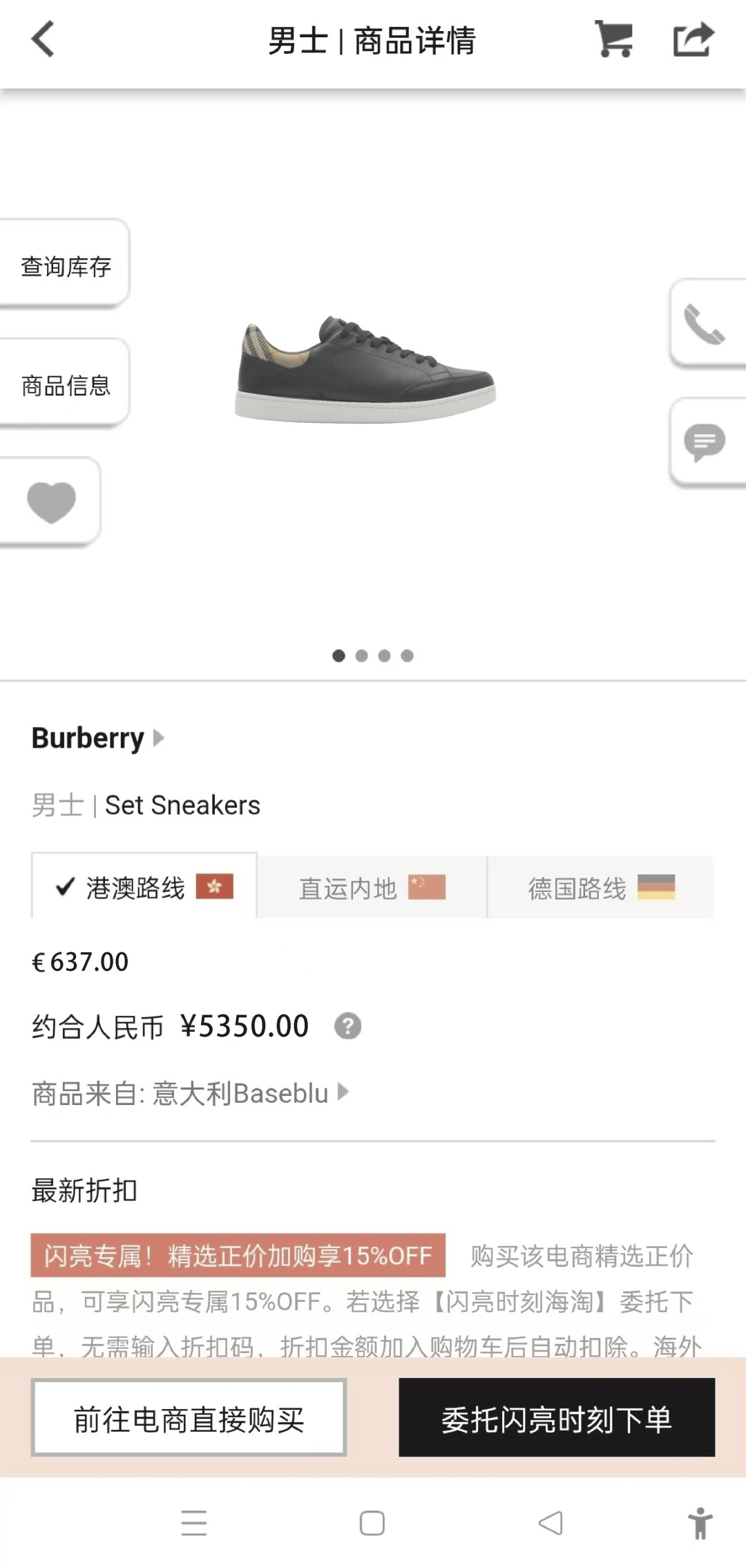Open the shopping cart
The width and height of the screenshot is (746, 1568).
(614, 39)
